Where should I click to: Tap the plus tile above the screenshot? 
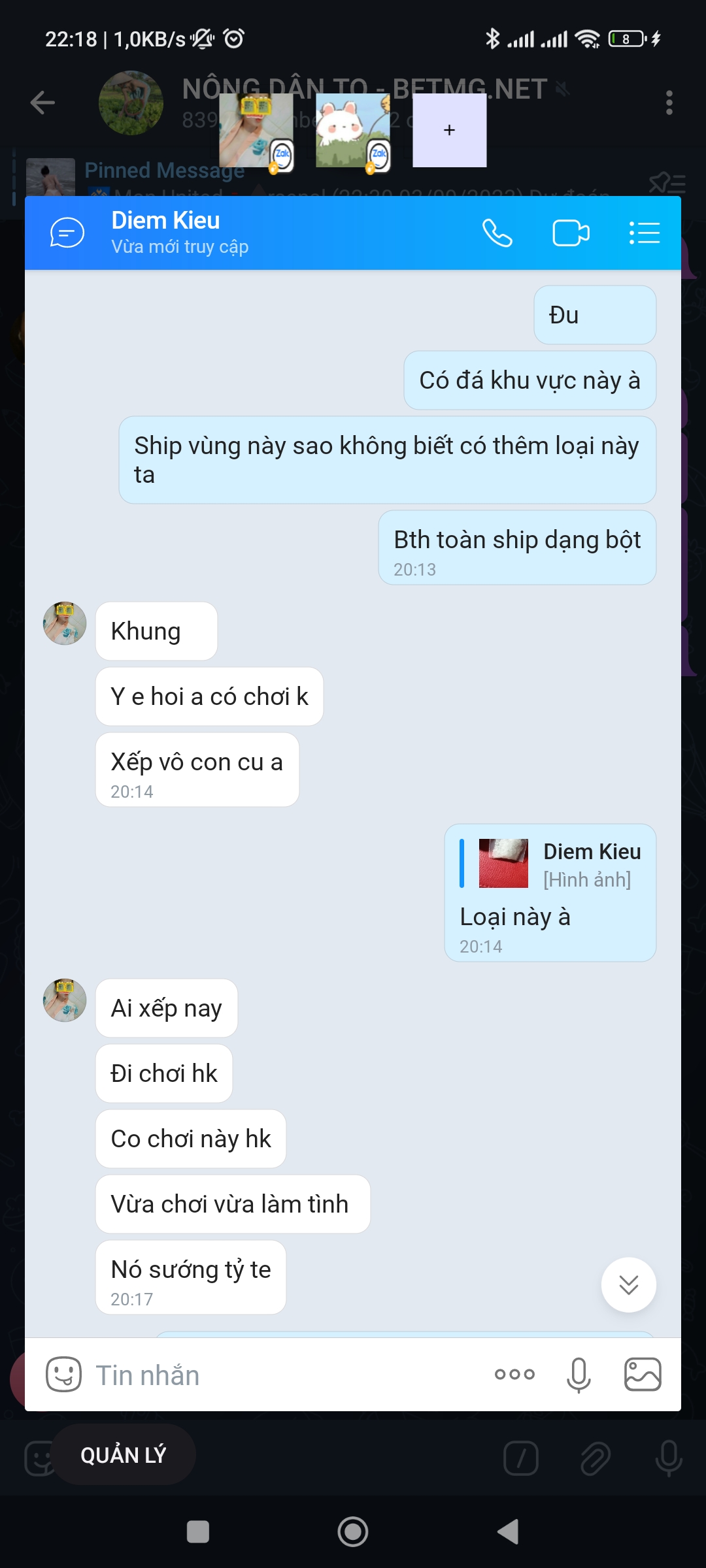449,130
